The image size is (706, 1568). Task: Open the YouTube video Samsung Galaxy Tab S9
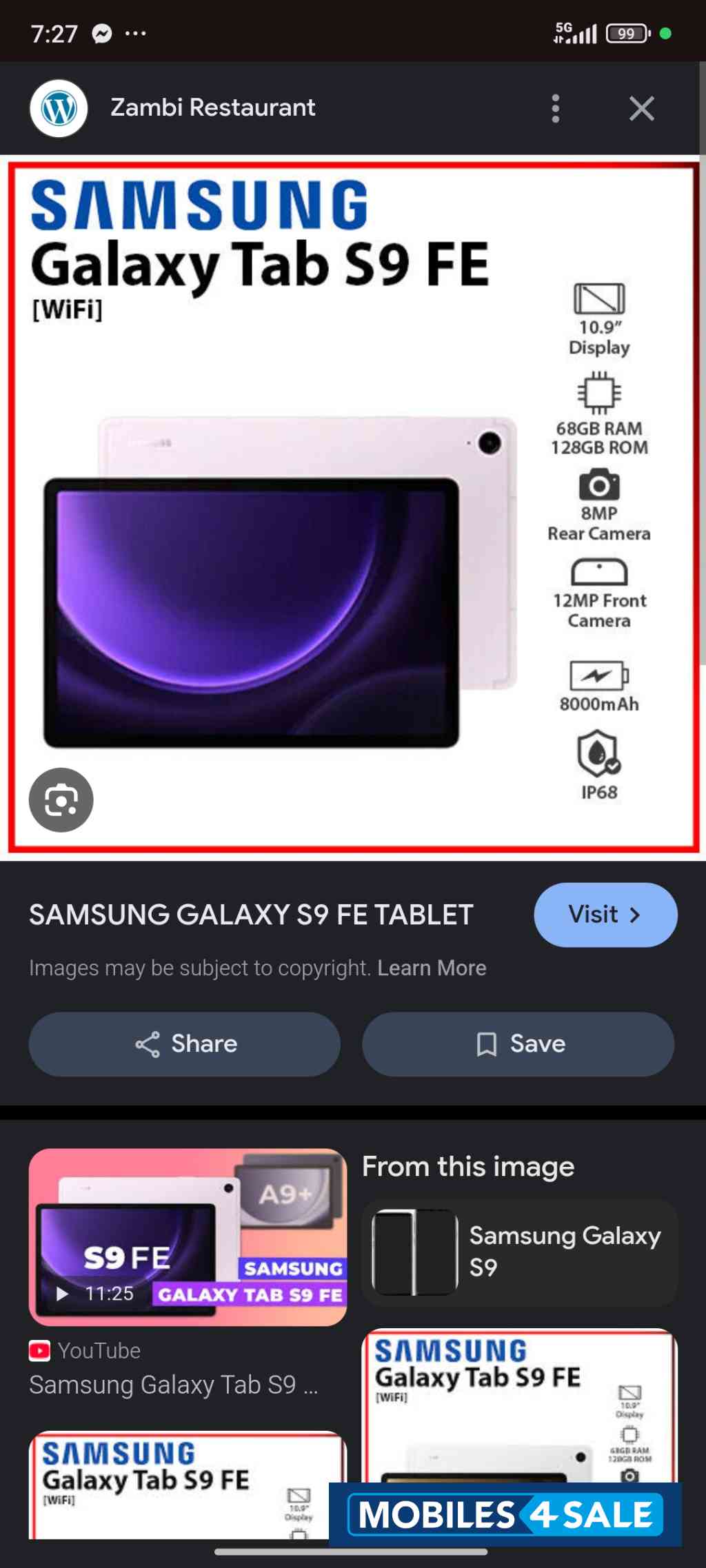188,1238
